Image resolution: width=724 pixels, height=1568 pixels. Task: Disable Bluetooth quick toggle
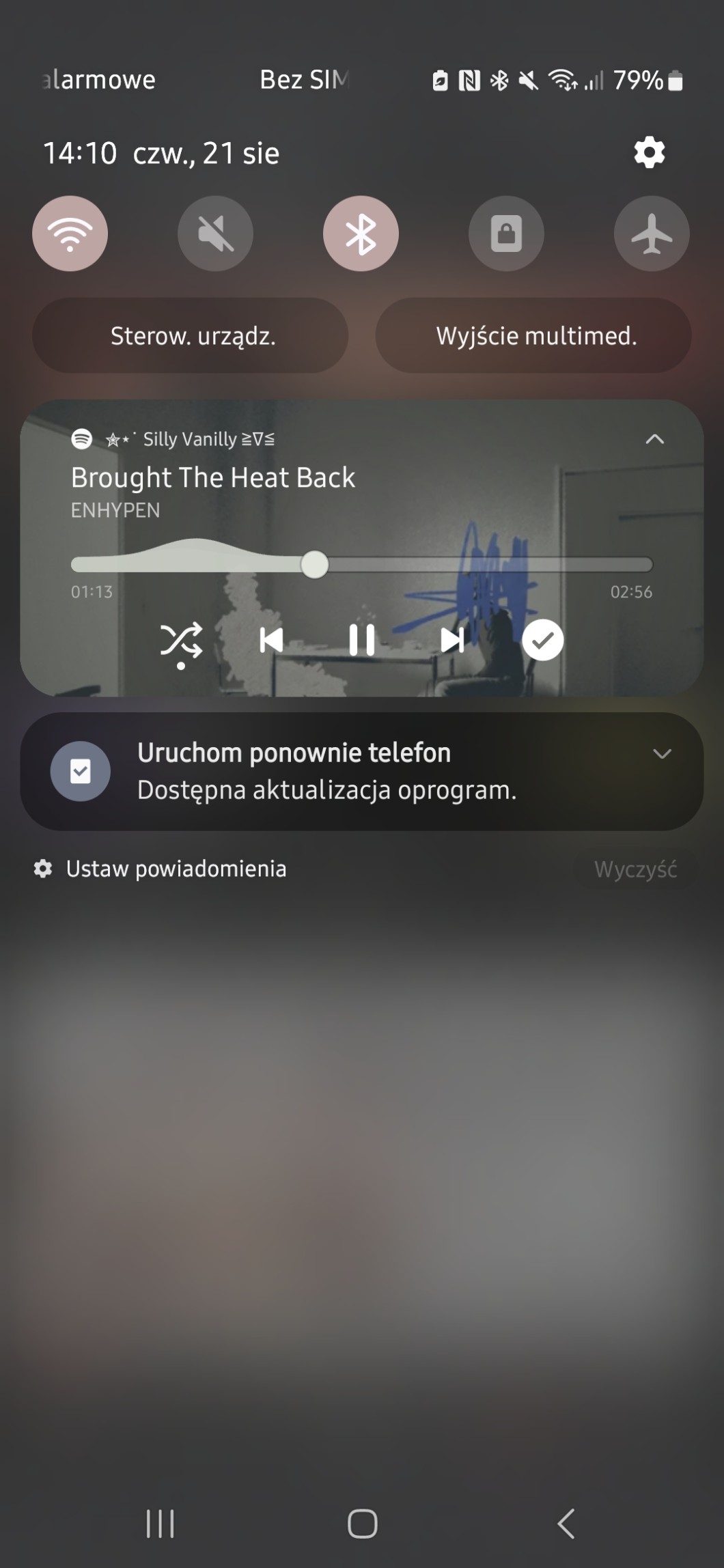coord(361,234)
